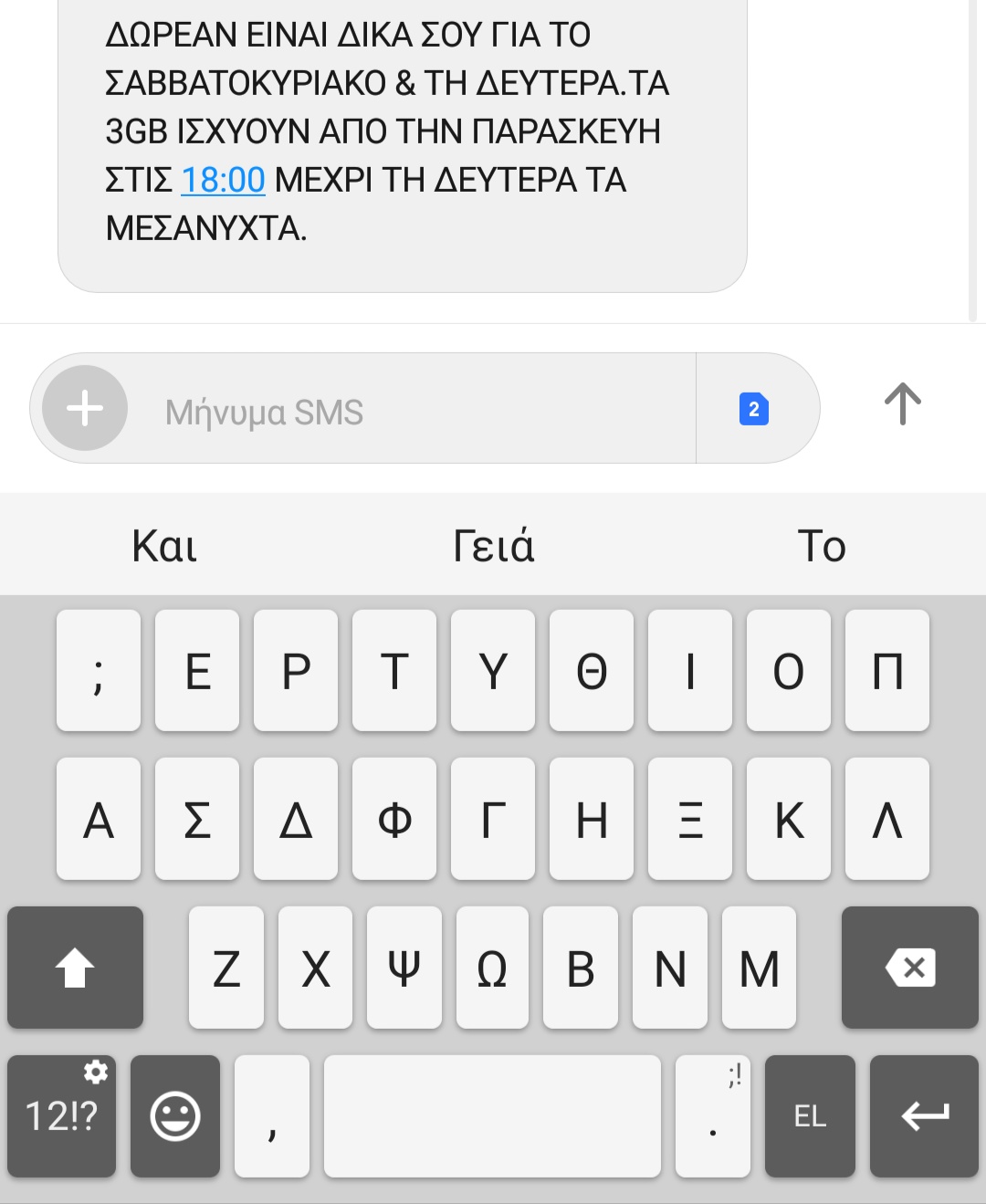Change keyboard language with EL key

click(810, 1116)
